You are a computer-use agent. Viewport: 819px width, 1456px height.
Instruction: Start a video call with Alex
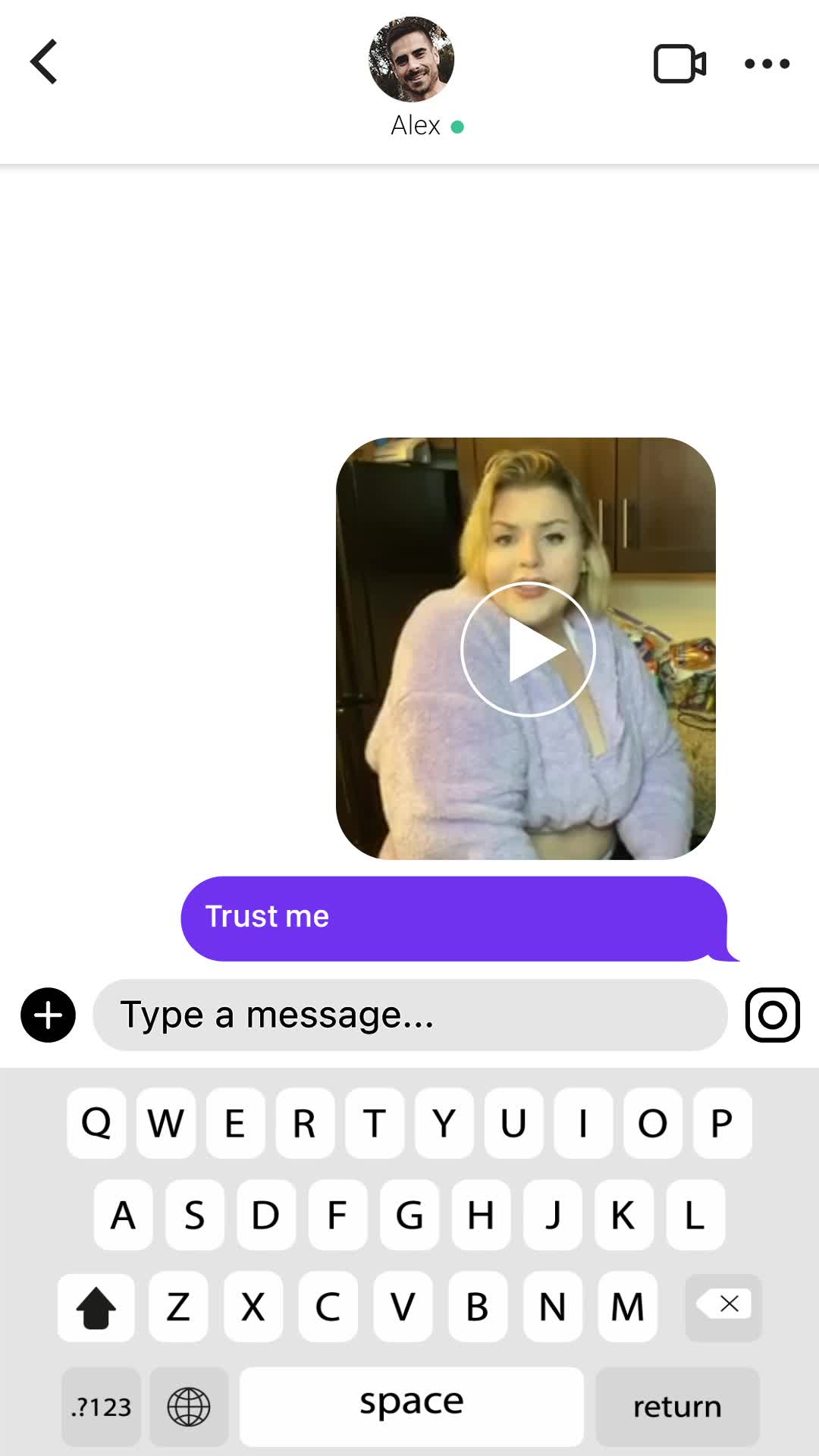tap(679, 64)
